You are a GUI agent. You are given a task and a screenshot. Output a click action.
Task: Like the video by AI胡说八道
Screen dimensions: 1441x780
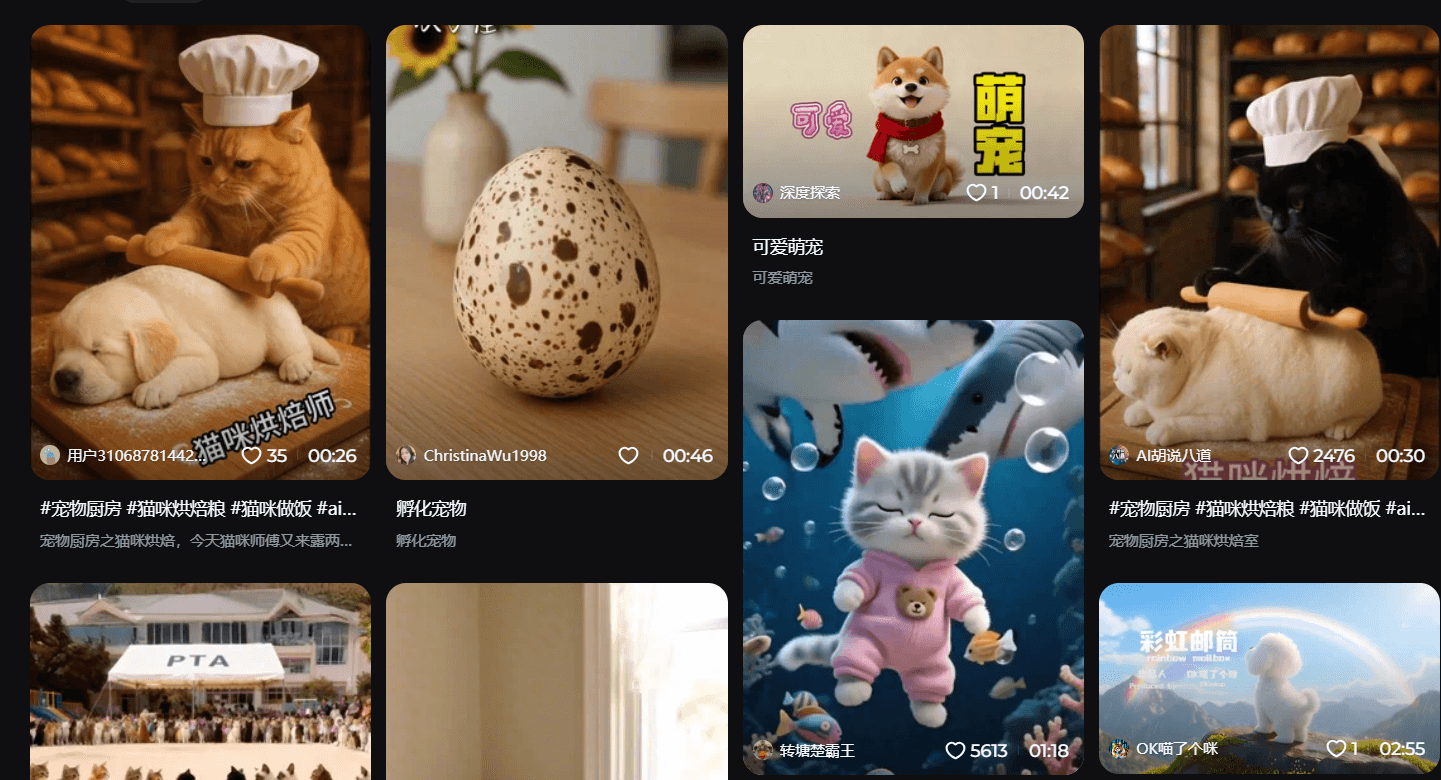pos(1298,456)
